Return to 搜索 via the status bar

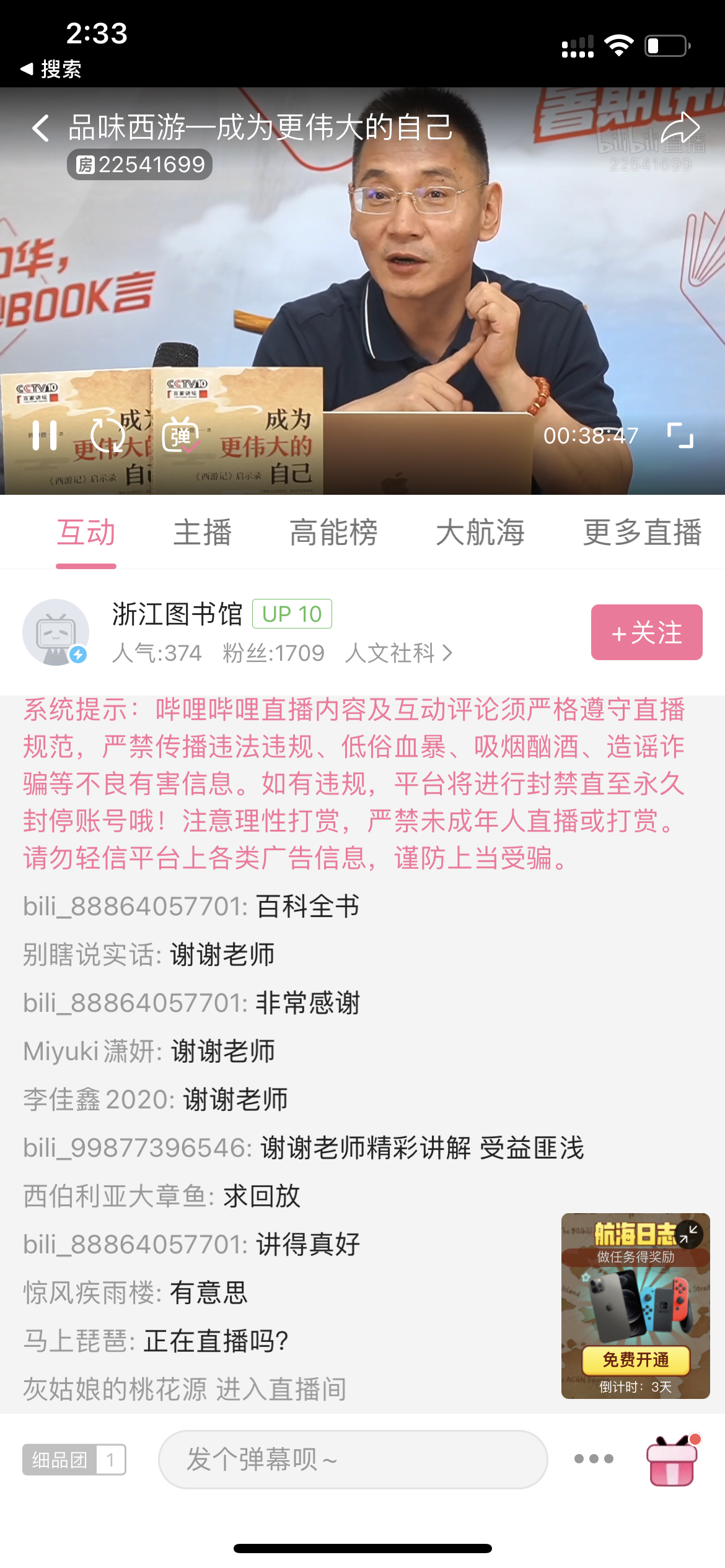(51, 69)
